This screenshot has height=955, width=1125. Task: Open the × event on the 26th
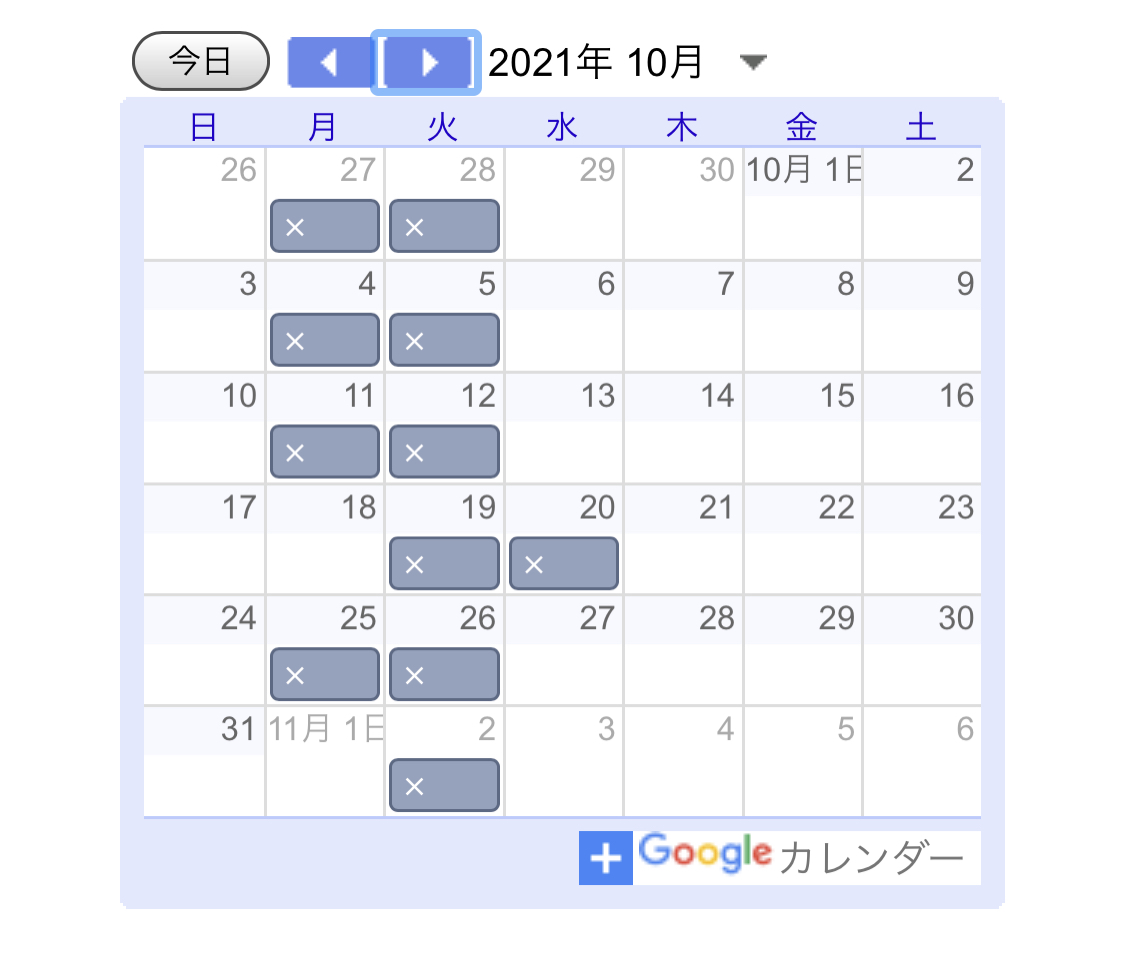[444, 674]
